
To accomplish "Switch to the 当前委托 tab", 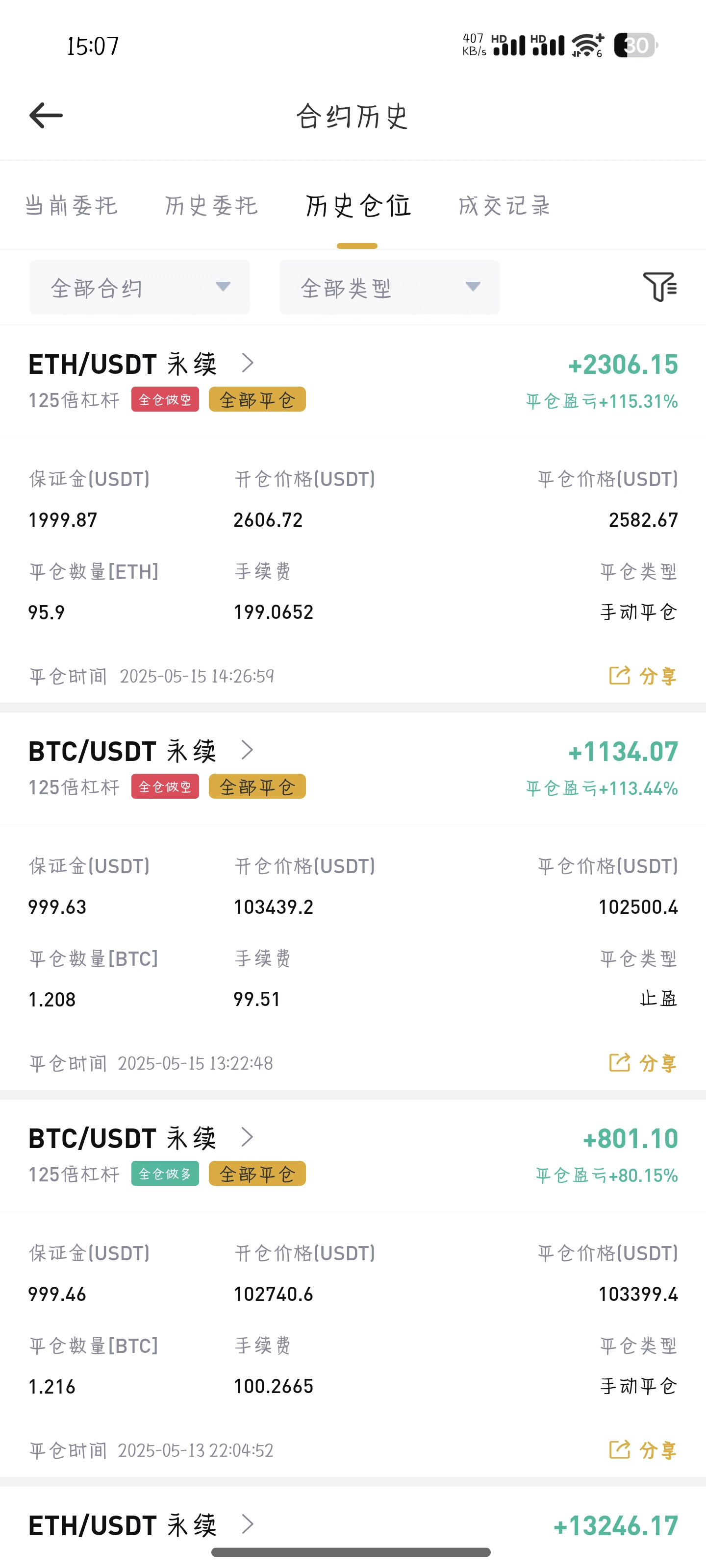I will [x=71, y=206].
